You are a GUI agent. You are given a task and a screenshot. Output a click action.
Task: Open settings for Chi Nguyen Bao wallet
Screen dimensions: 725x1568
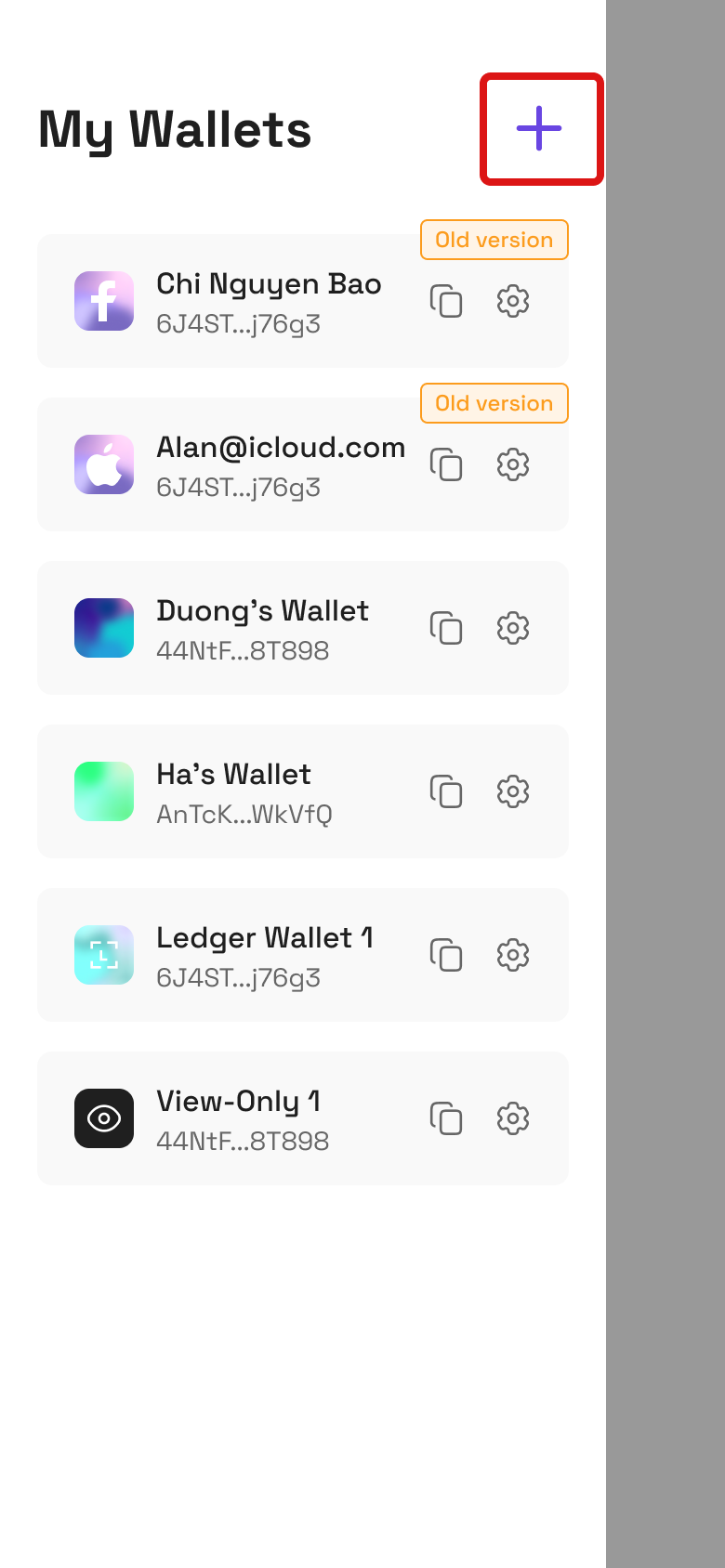pos(513,301)
